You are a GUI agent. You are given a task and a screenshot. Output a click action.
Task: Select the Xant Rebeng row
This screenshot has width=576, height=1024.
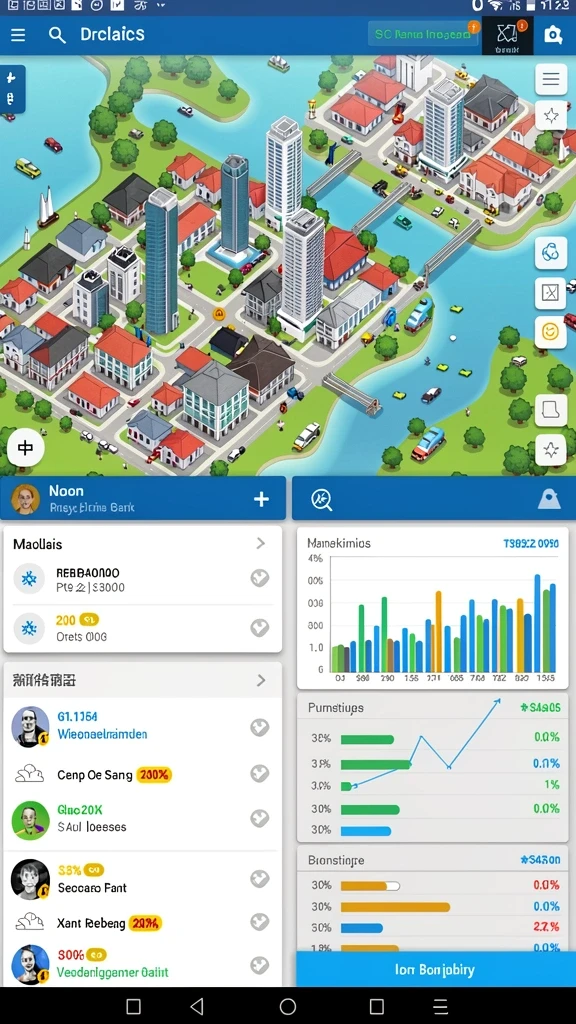click(142, 923)
